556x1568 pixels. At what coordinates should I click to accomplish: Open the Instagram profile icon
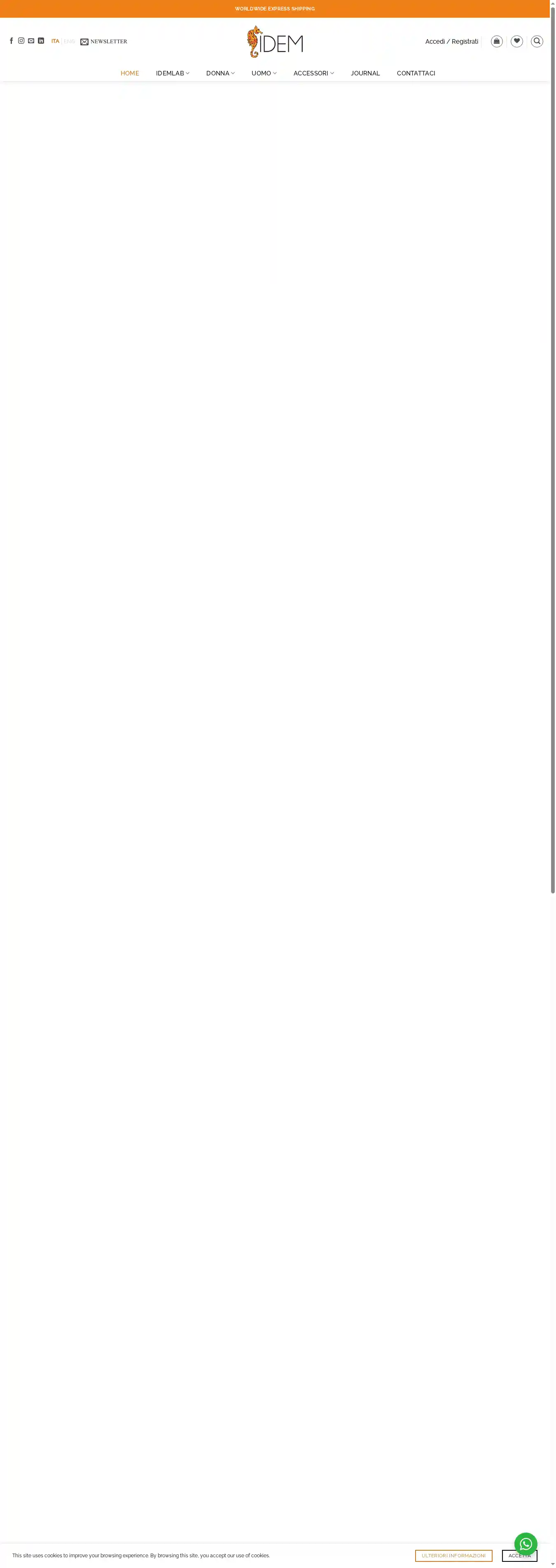[21, 41]
